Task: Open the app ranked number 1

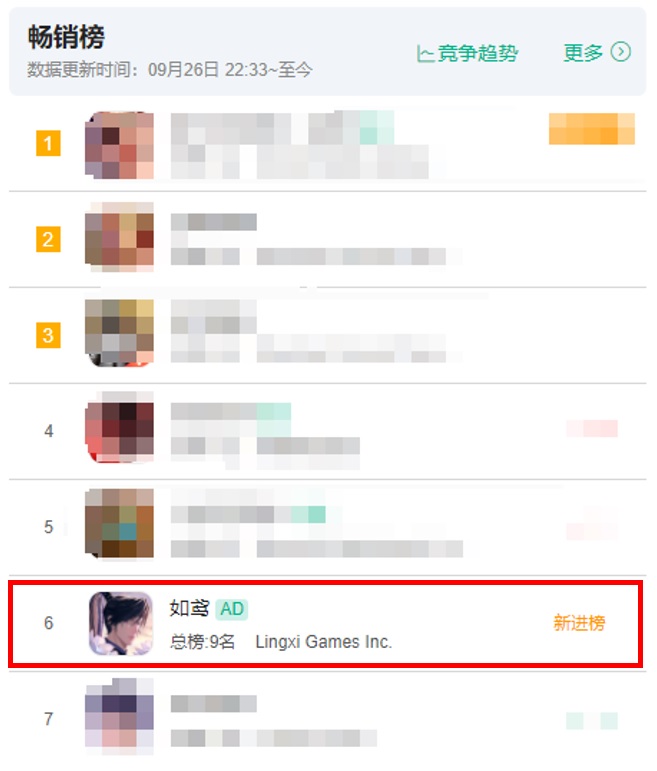Action: coord(300,144)
